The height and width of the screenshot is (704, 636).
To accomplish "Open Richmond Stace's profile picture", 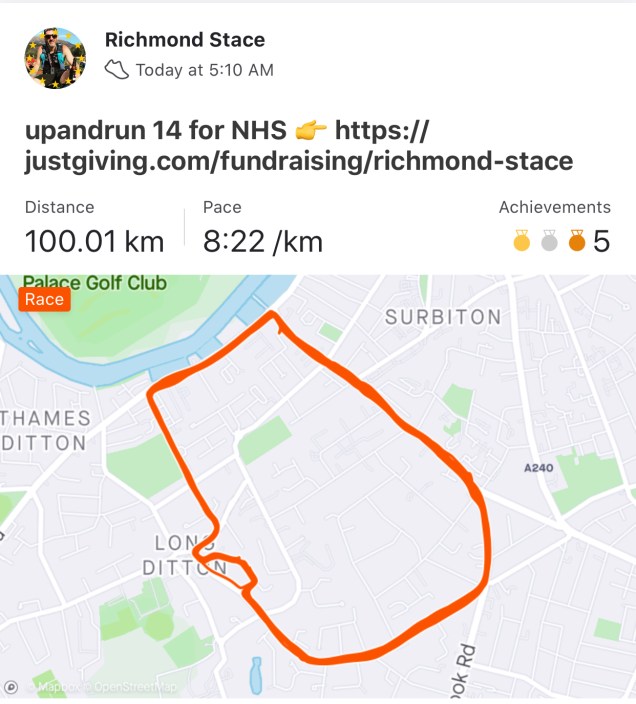I will [x=54, y=58].
